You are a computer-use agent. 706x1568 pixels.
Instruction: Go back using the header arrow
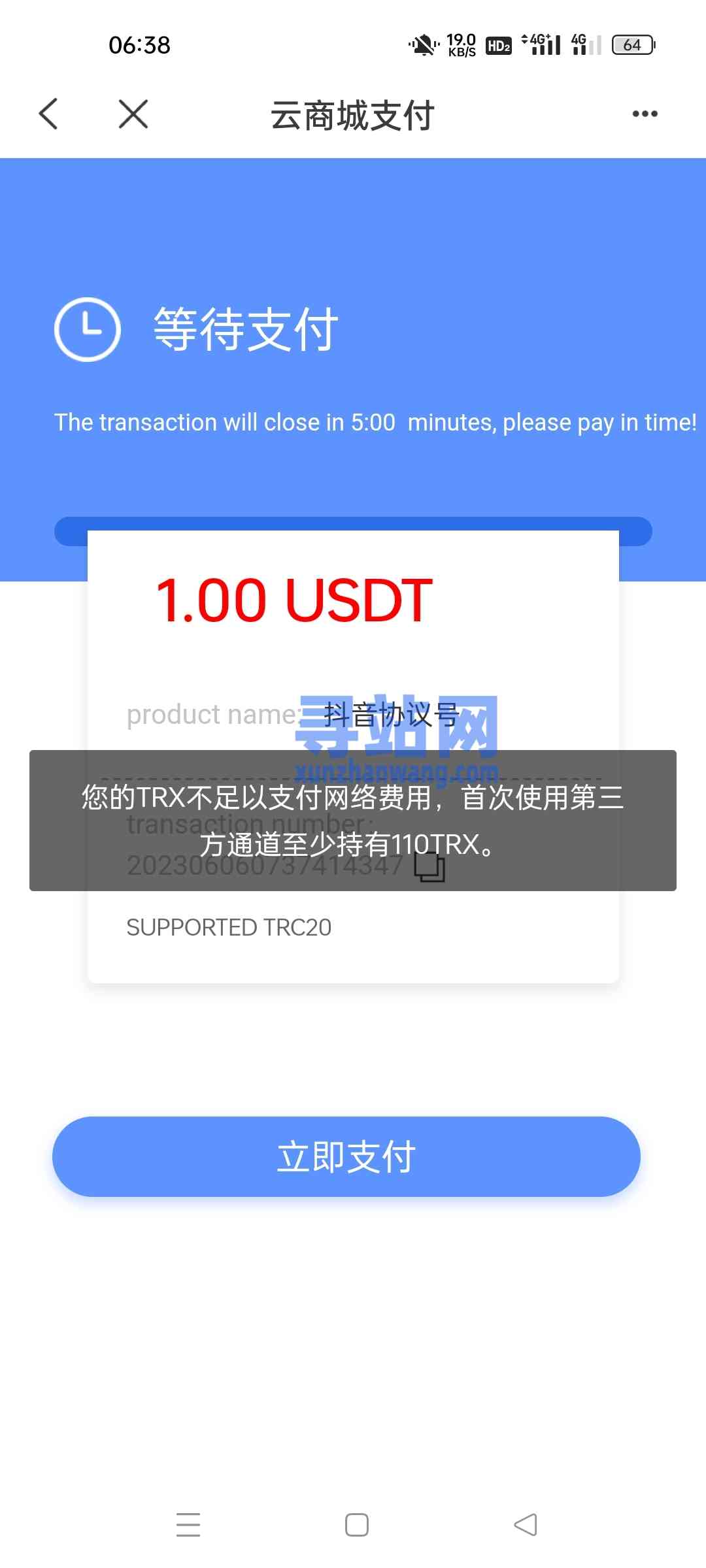[x=48, y=114]
